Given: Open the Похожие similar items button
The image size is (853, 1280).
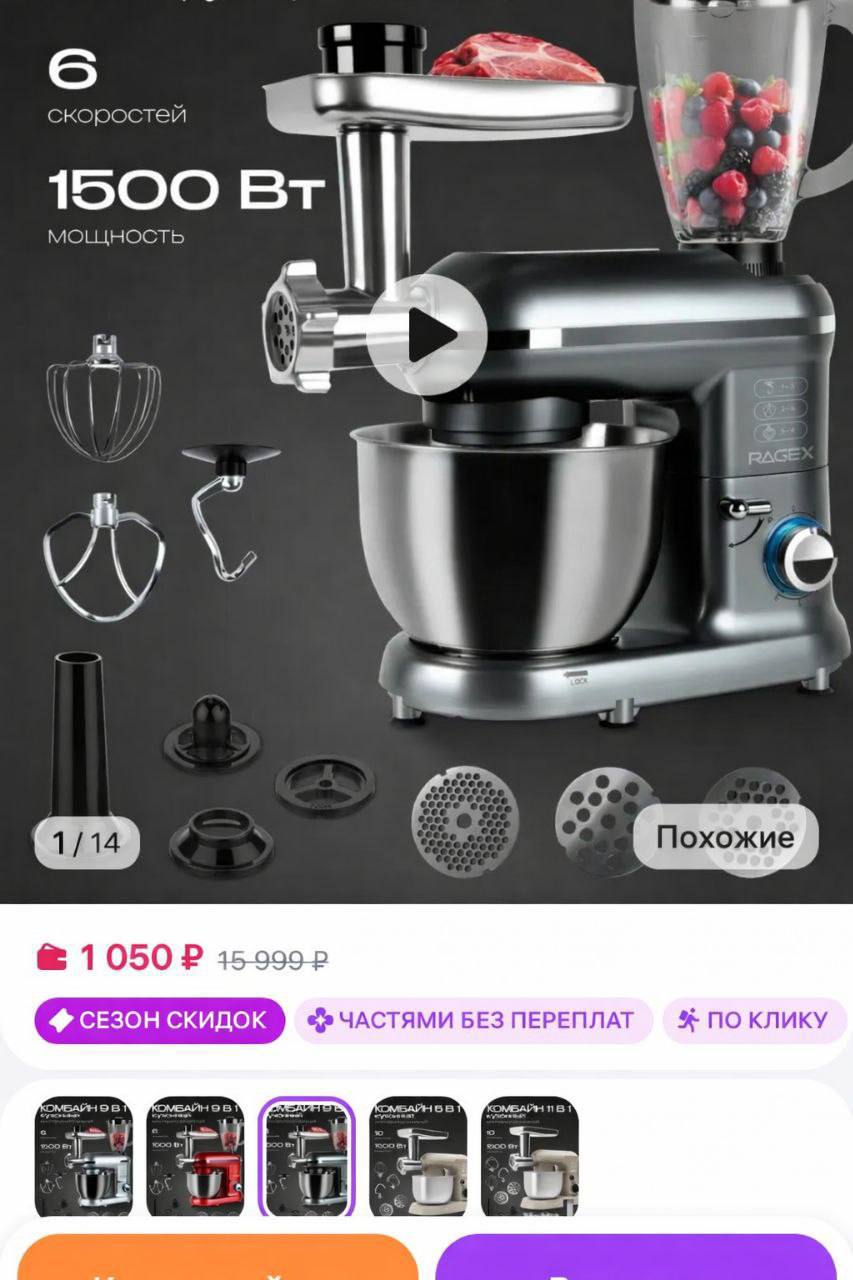Looking at the screenshot, I should [725, 838].
